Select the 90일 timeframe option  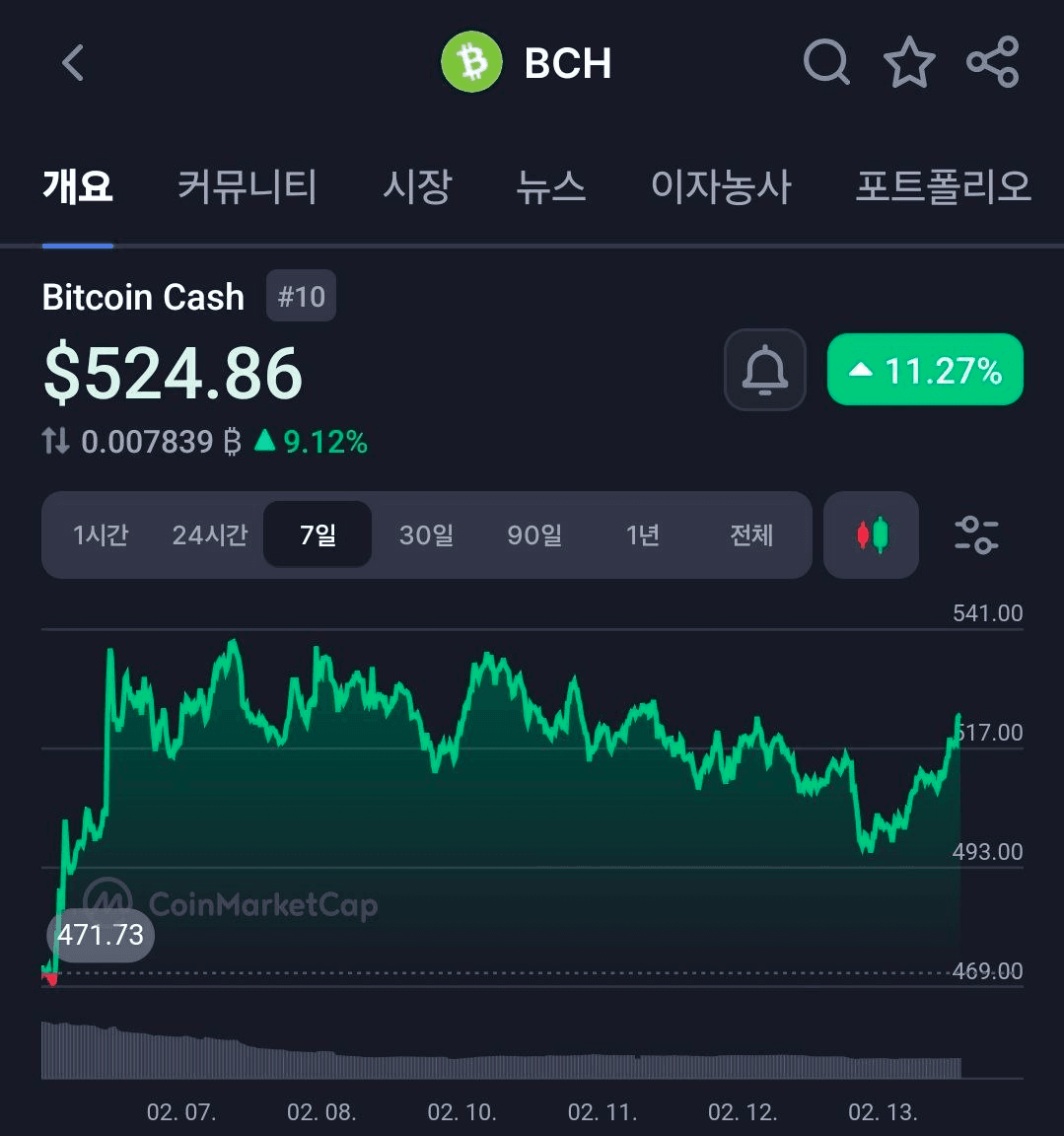(x=534, y=535)
